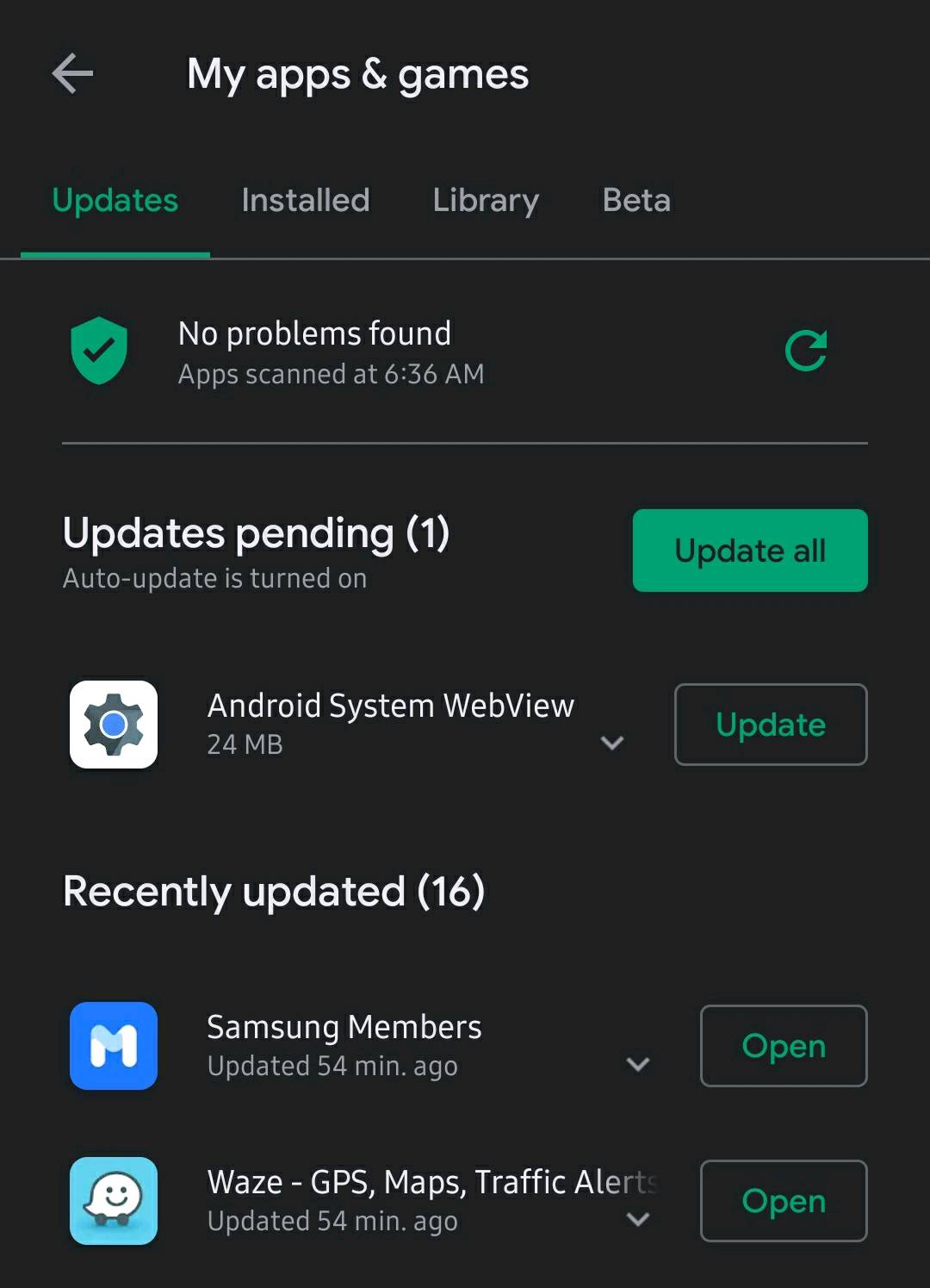Go back using the top arrow
The width and height of the screenshot is (930, 1288).
pyautogui.click(x=72, y=73)
